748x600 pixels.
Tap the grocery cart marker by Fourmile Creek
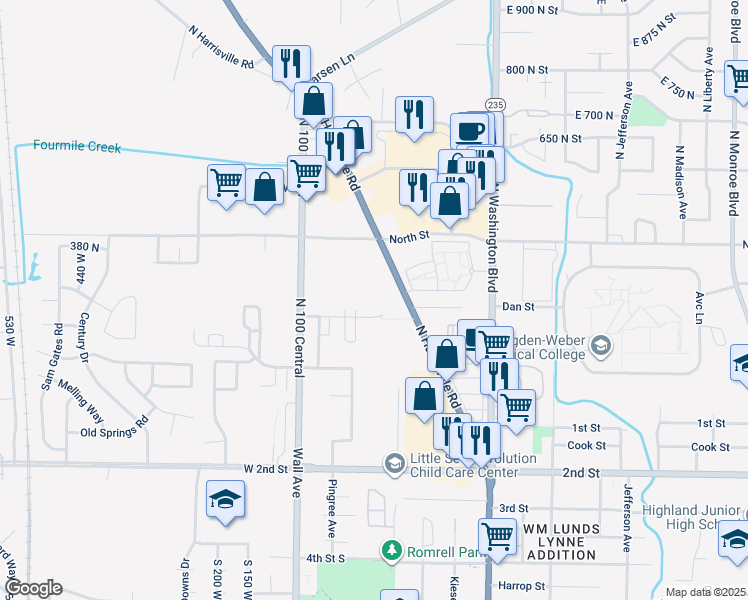click(227, 183)
